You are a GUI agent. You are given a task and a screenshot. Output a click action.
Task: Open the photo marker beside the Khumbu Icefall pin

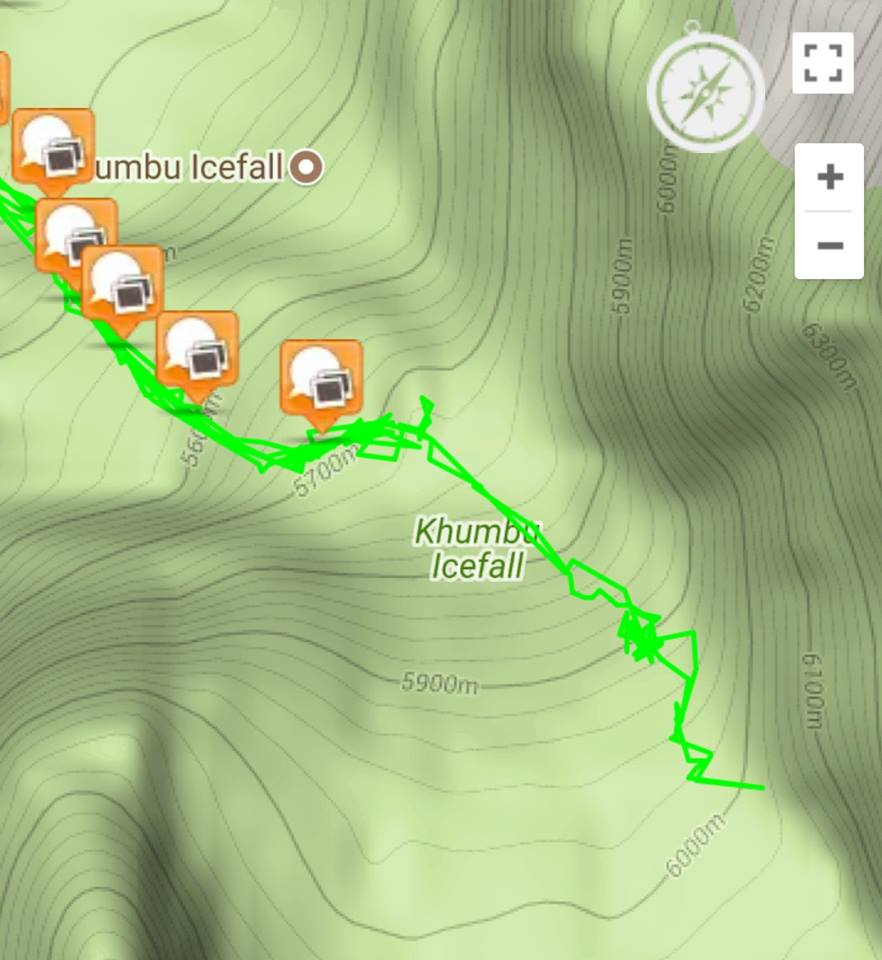[54, 147]
